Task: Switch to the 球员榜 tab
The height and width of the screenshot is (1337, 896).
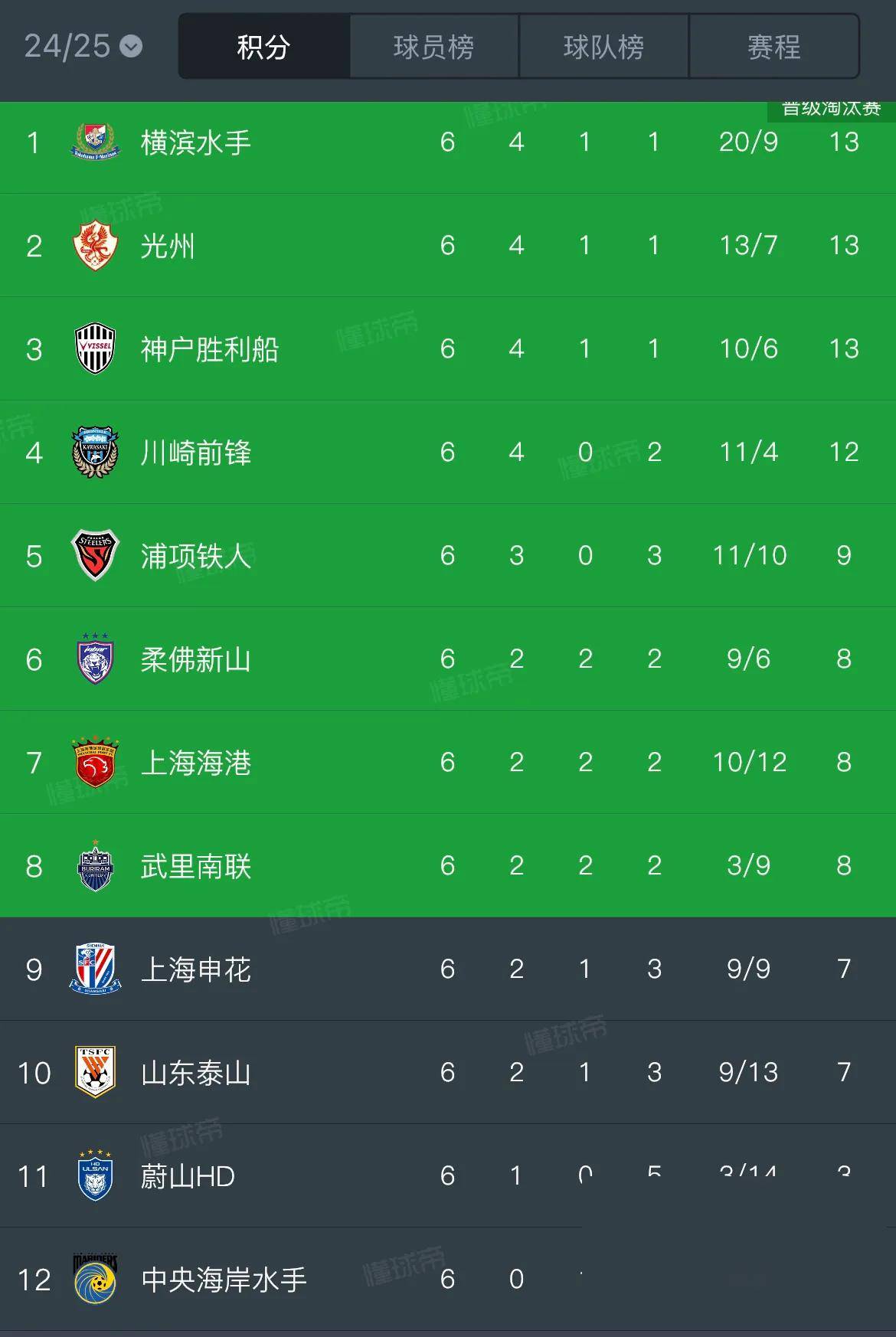Action: 434,47
